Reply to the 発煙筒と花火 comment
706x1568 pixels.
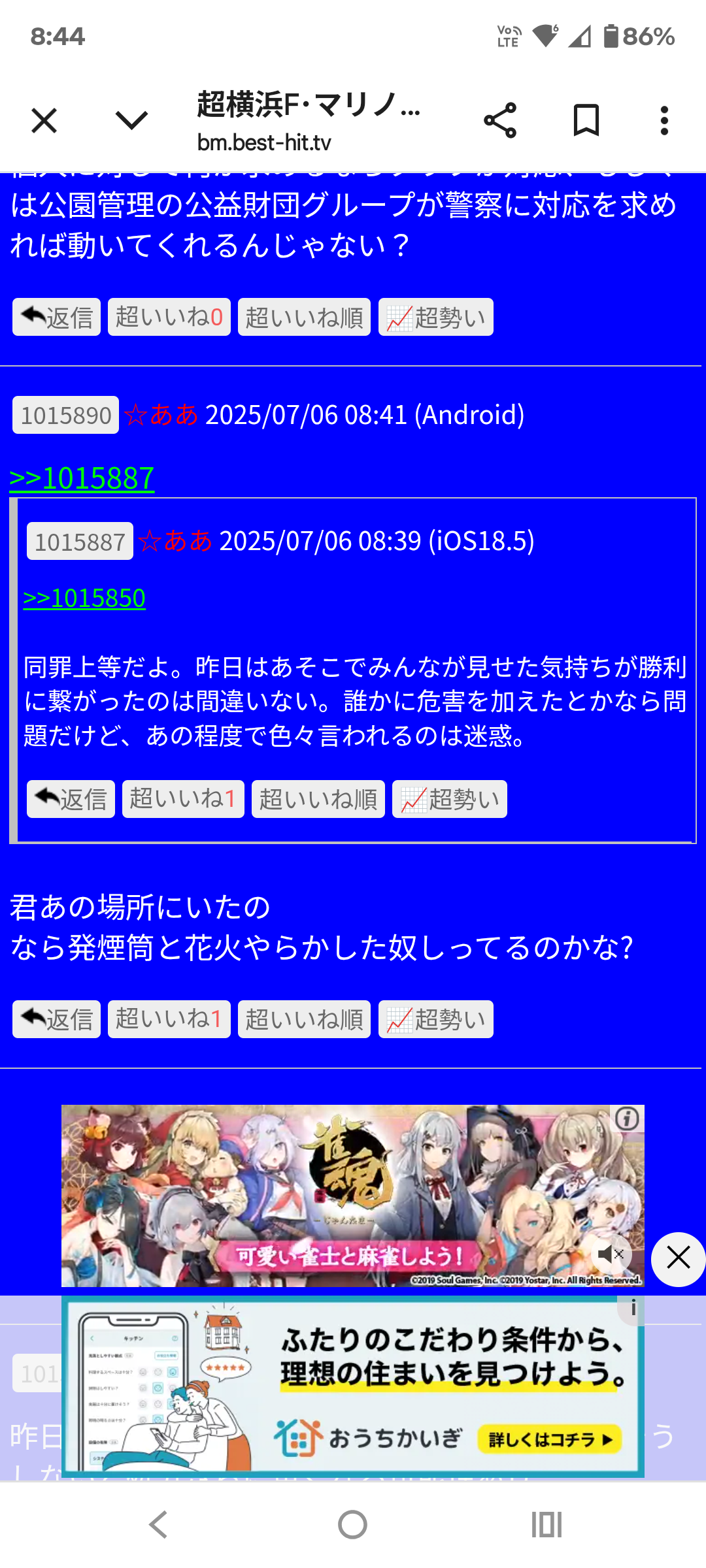tap(56, 1019)
